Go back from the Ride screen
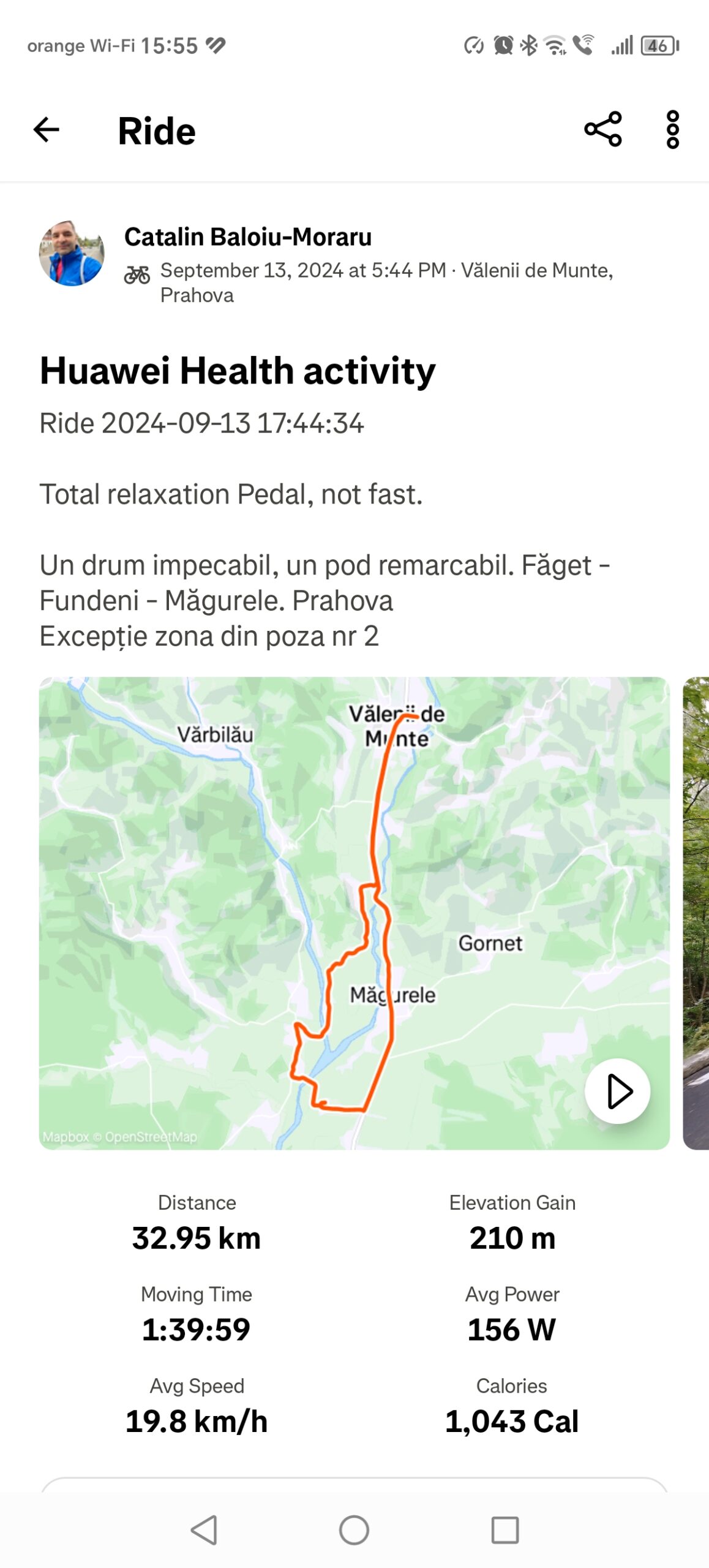This screenshot has width=709, height=1568. coord(47,130)
